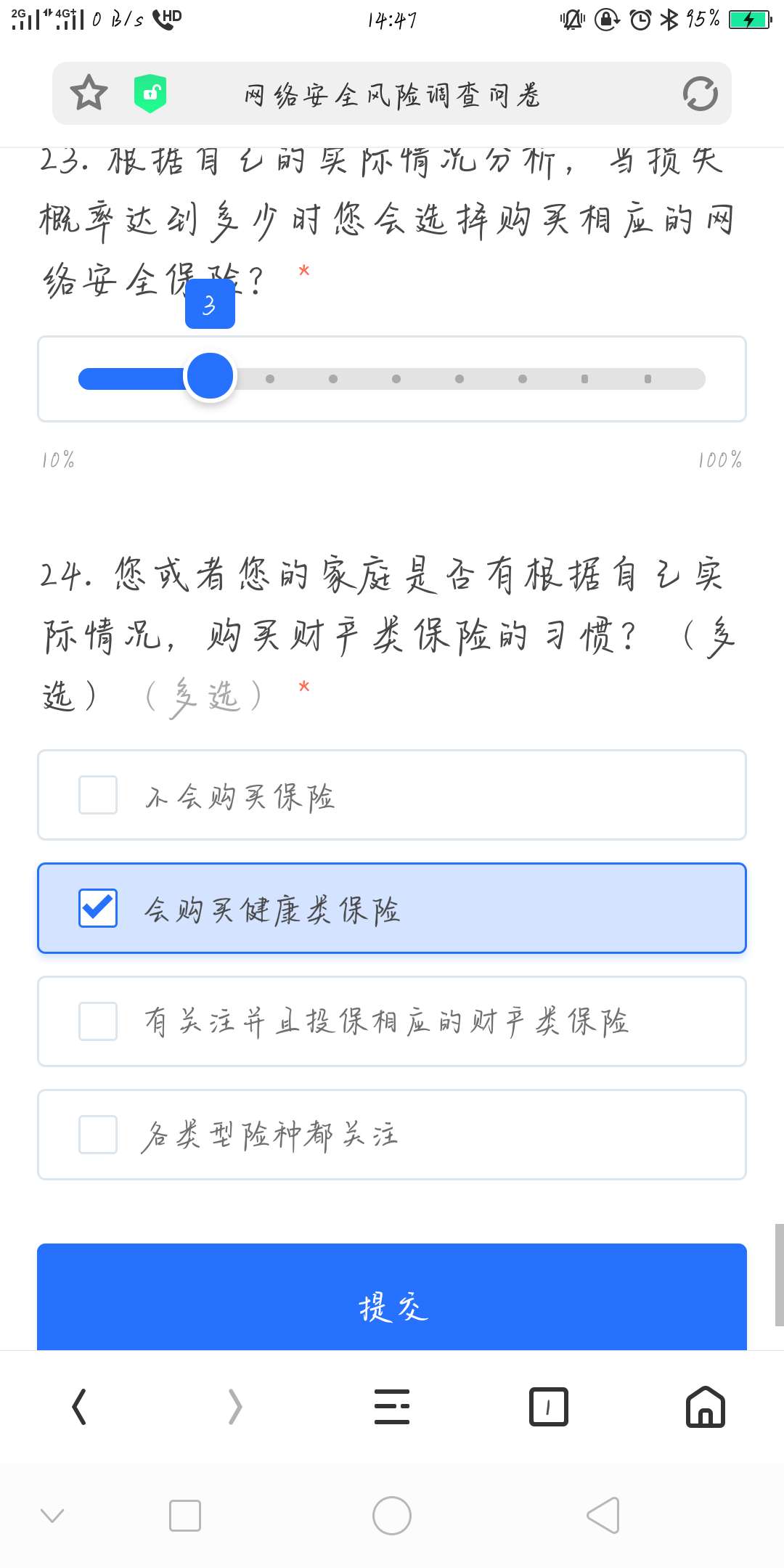Open the browser menu
The image size is (784, 1568).
click(392, 1407)
